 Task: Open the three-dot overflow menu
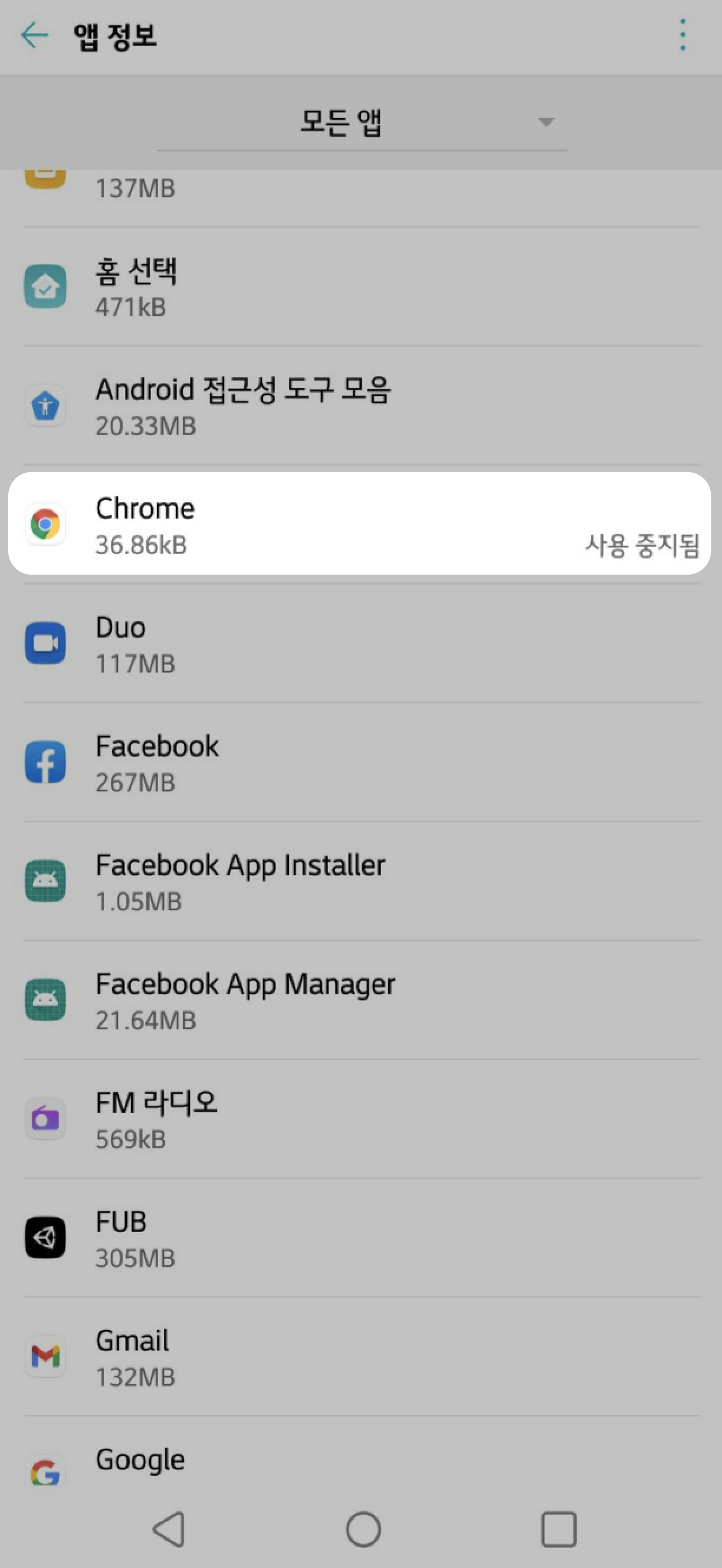(x=682, y=35)
